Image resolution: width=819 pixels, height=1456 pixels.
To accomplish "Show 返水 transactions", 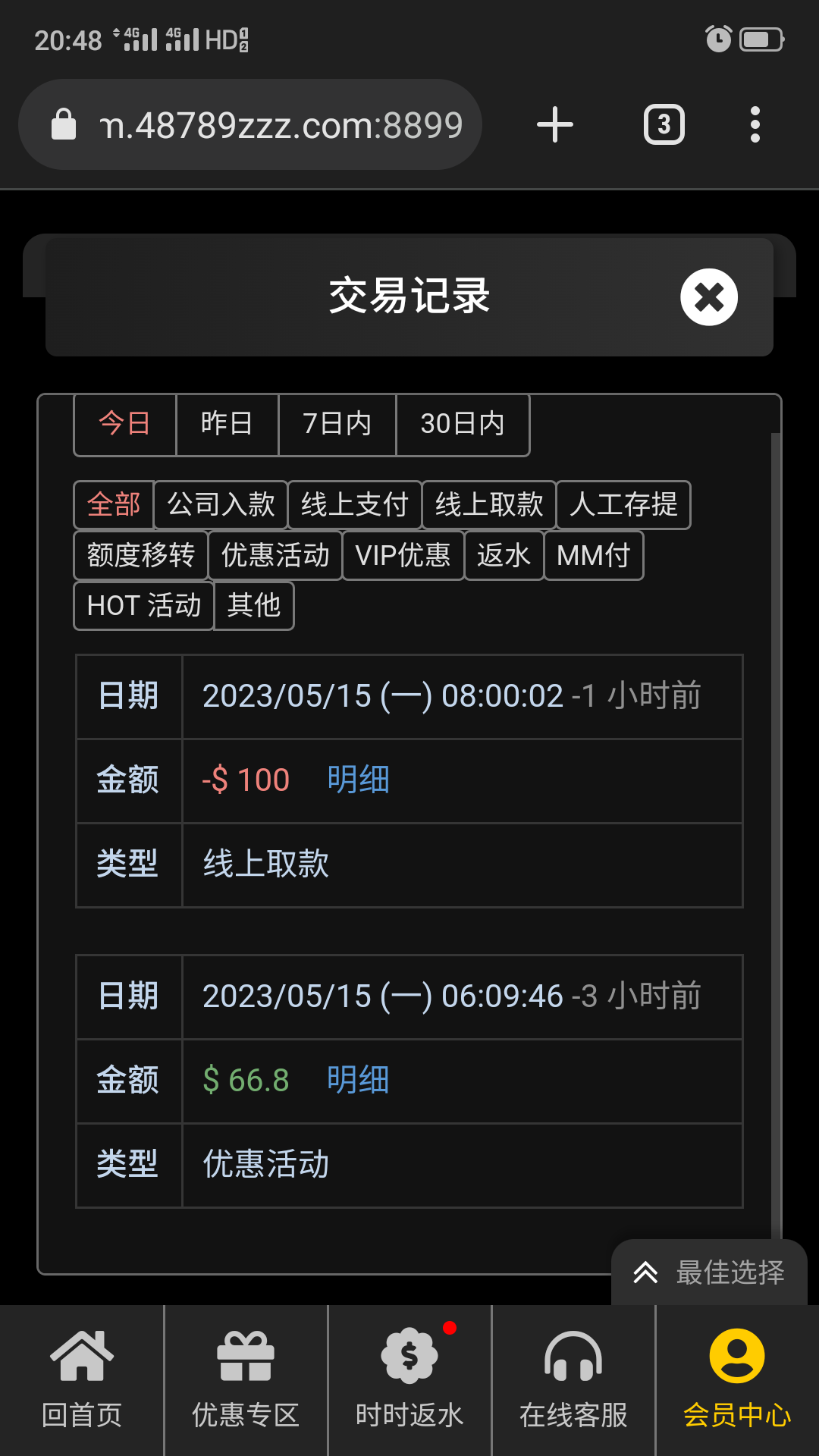I will click(504, 556).
